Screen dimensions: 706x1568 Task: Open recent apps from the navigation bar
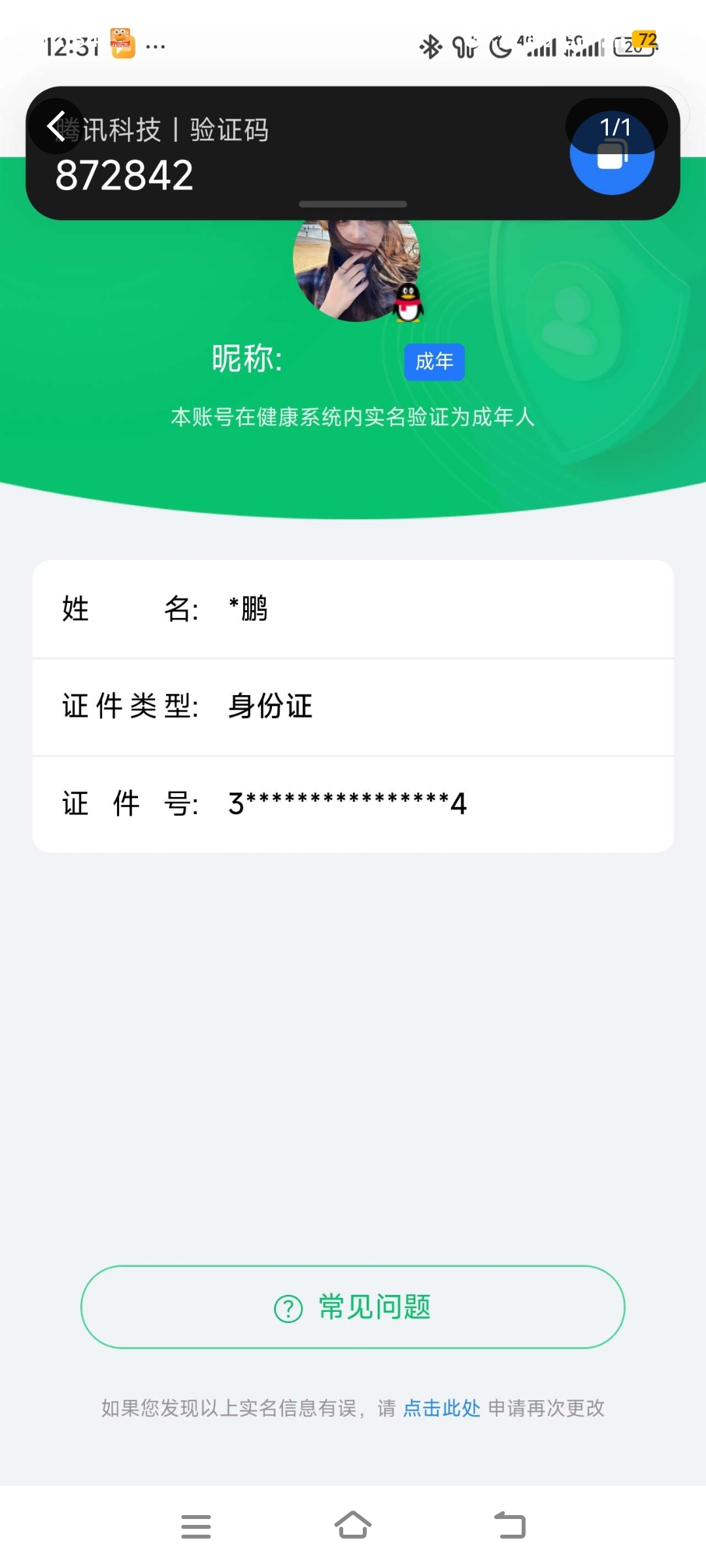click(195, 1527)
